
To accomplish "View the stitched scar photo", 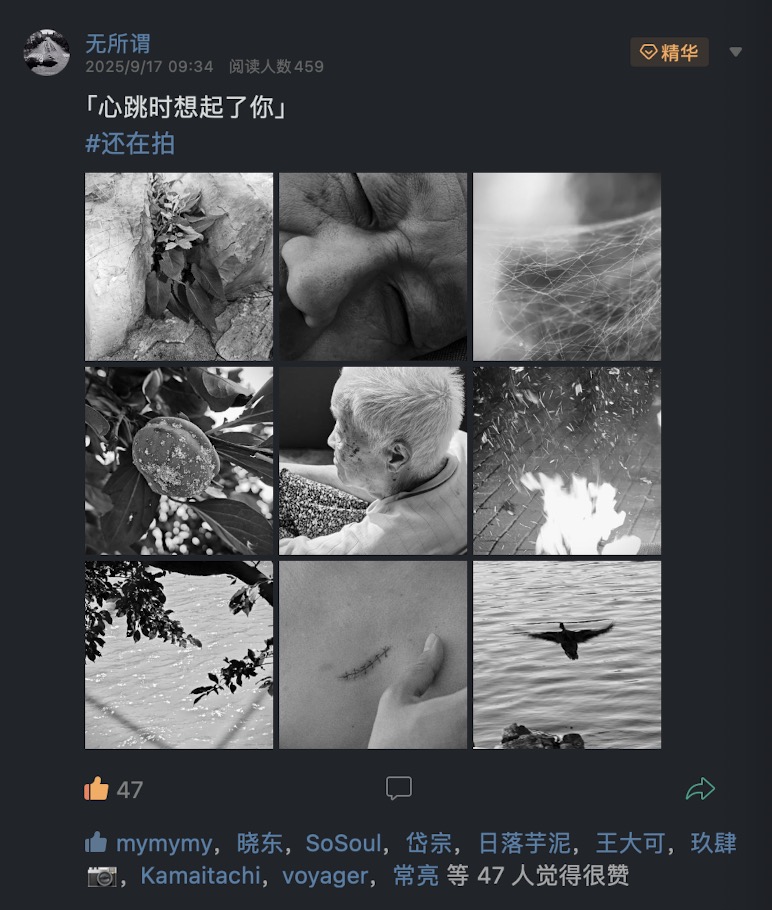I will click(373, 654).
